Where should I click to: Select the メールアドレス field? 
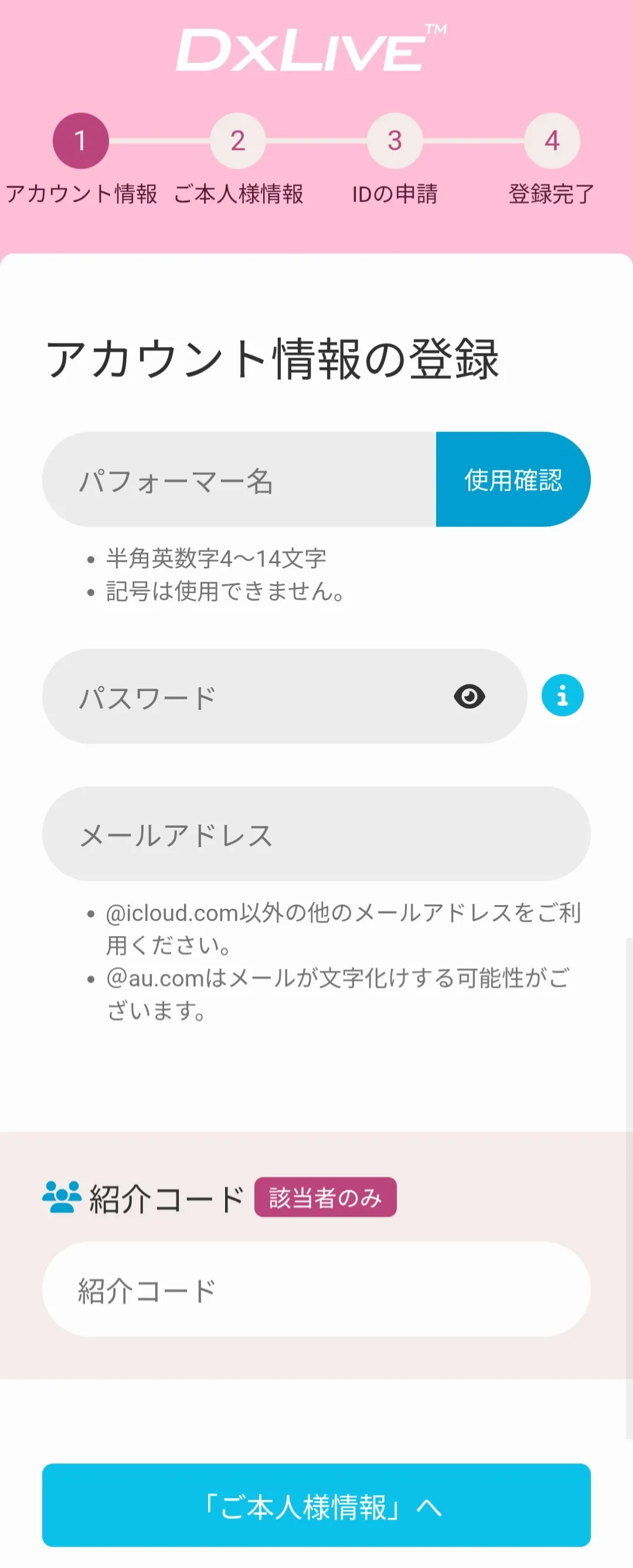(x=316, y=834)
